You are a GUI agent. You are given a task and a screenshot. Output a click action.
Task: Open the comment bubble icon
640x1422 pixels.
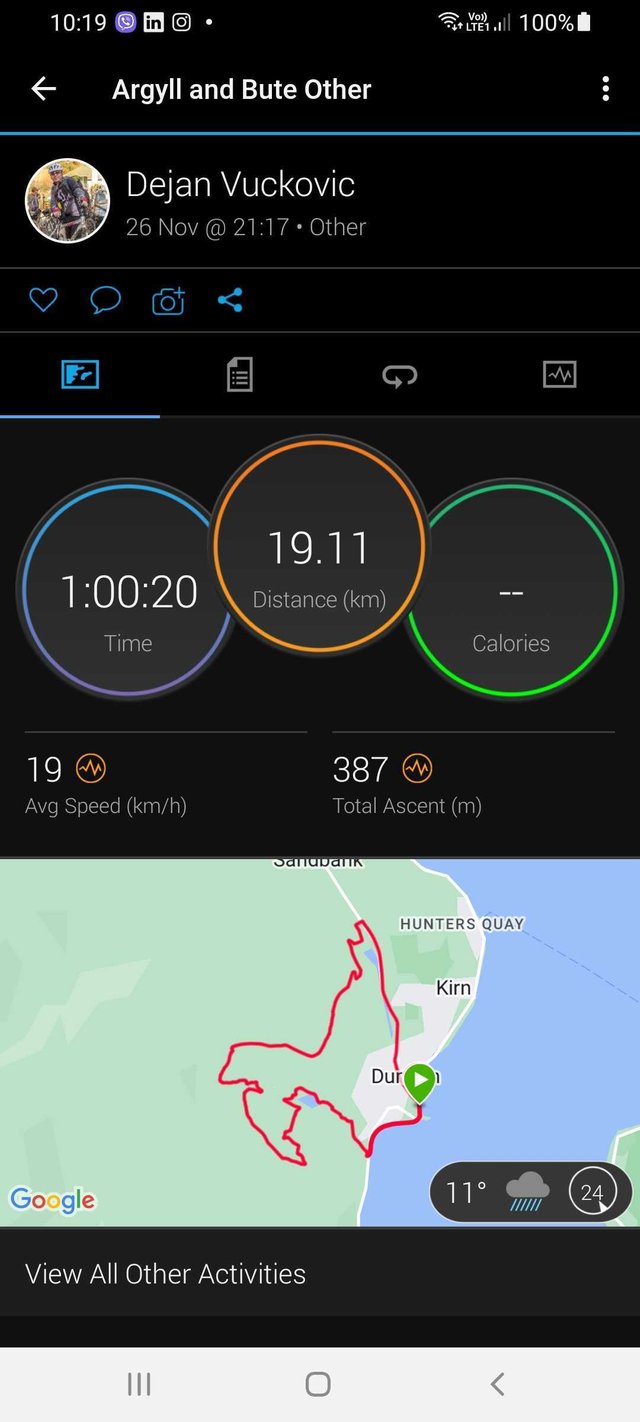(105, 299)
